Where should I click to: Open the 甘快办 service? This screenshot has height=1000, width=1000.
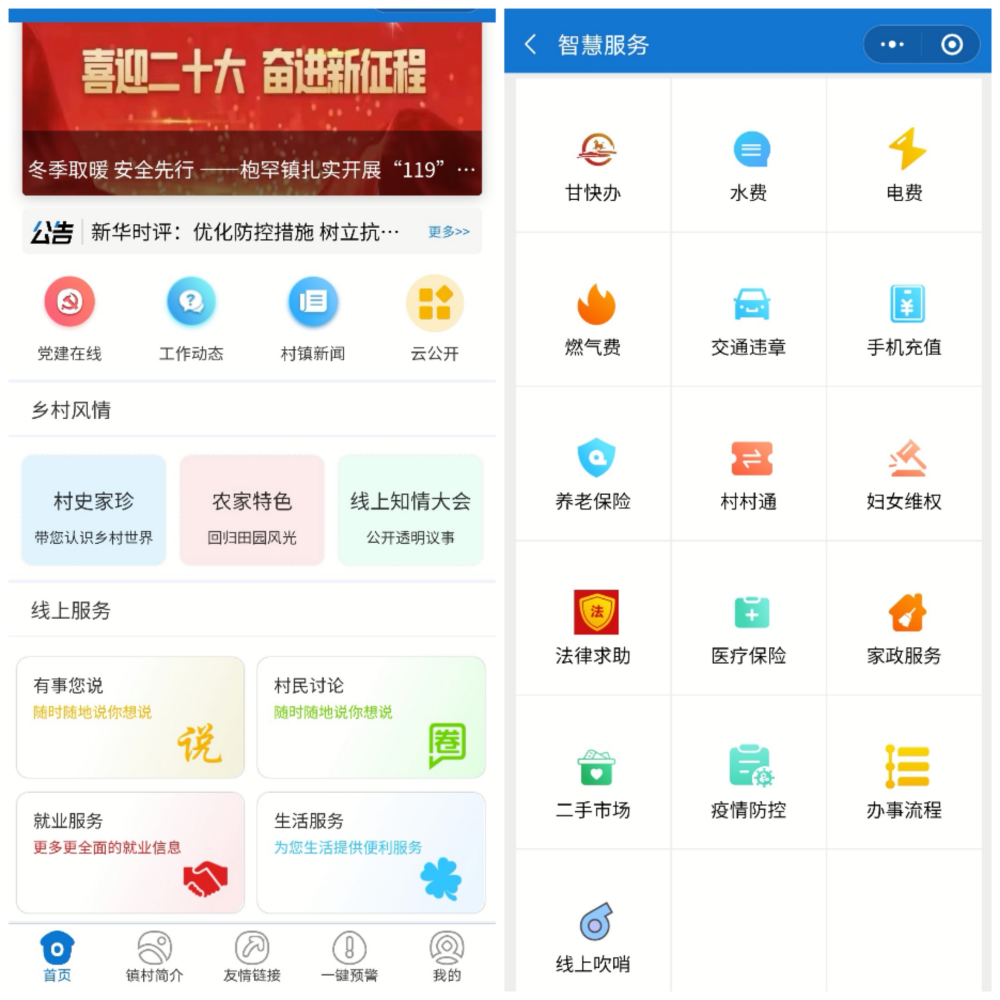click(x=594, y=164)
